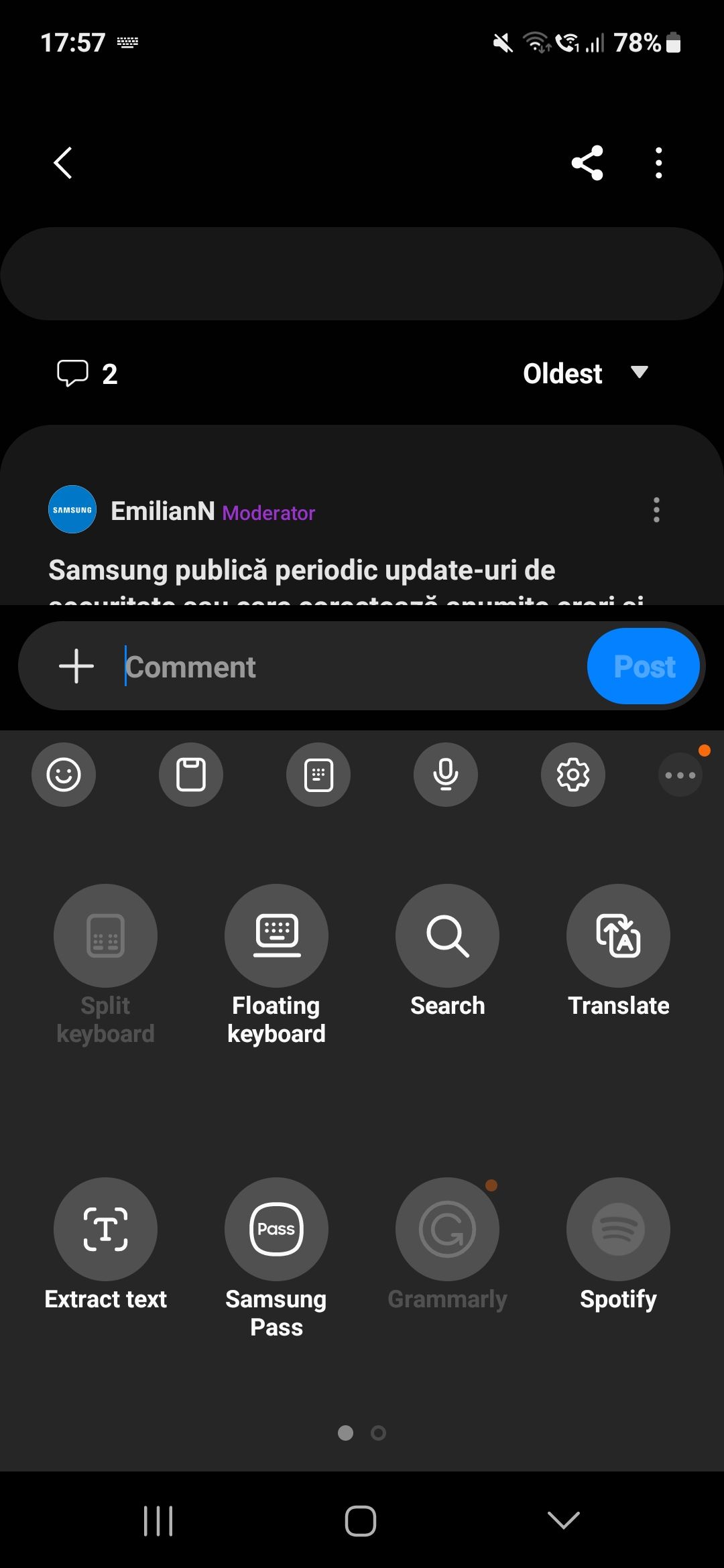724x1568 pixels.
Task: Open the emoji panel on Samsung Keyboard
Action: 64,774
